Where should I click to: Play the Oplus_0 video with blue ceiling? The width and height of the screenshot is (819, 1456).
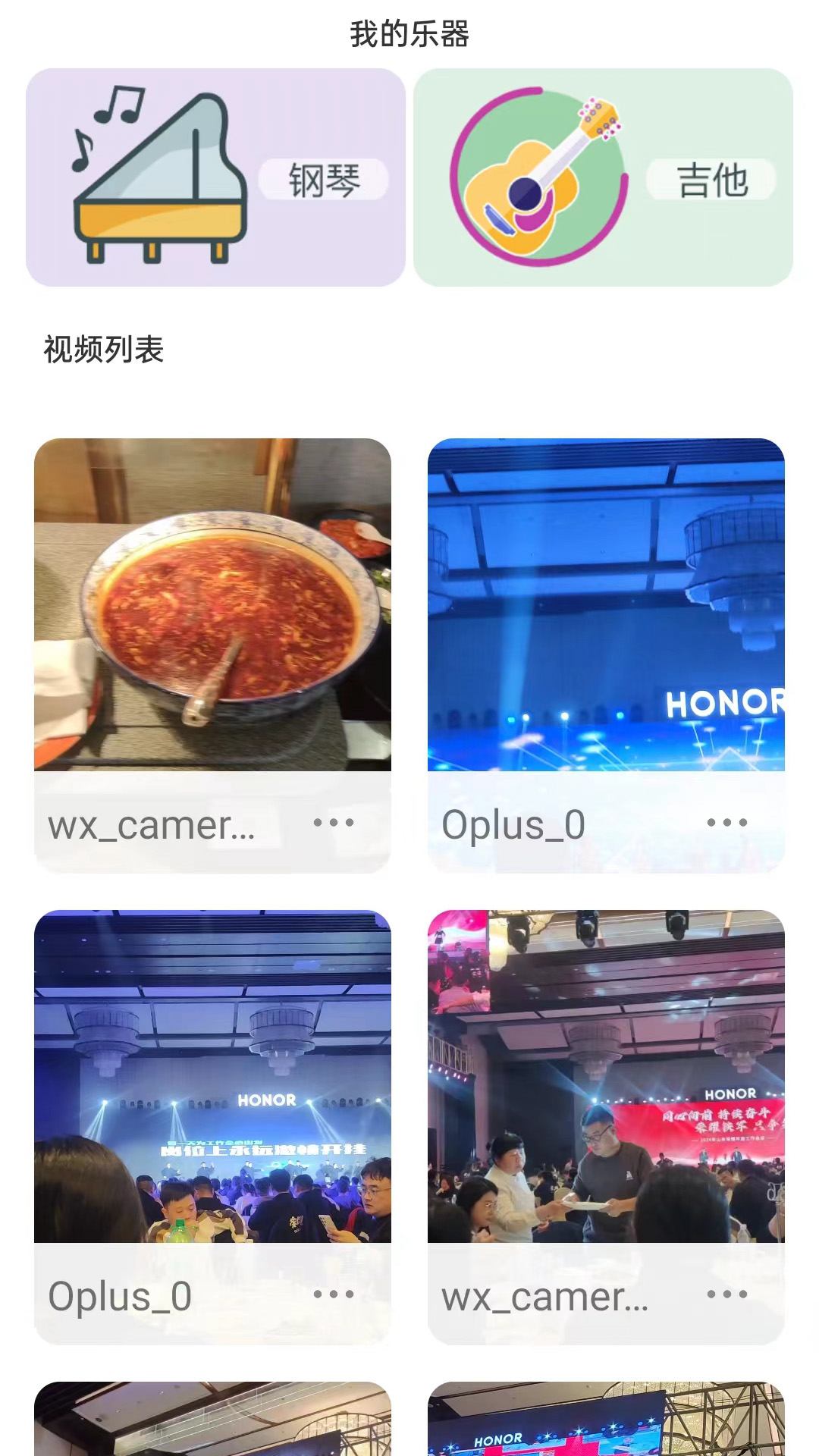pyautogui.click(x=606, y=604)
